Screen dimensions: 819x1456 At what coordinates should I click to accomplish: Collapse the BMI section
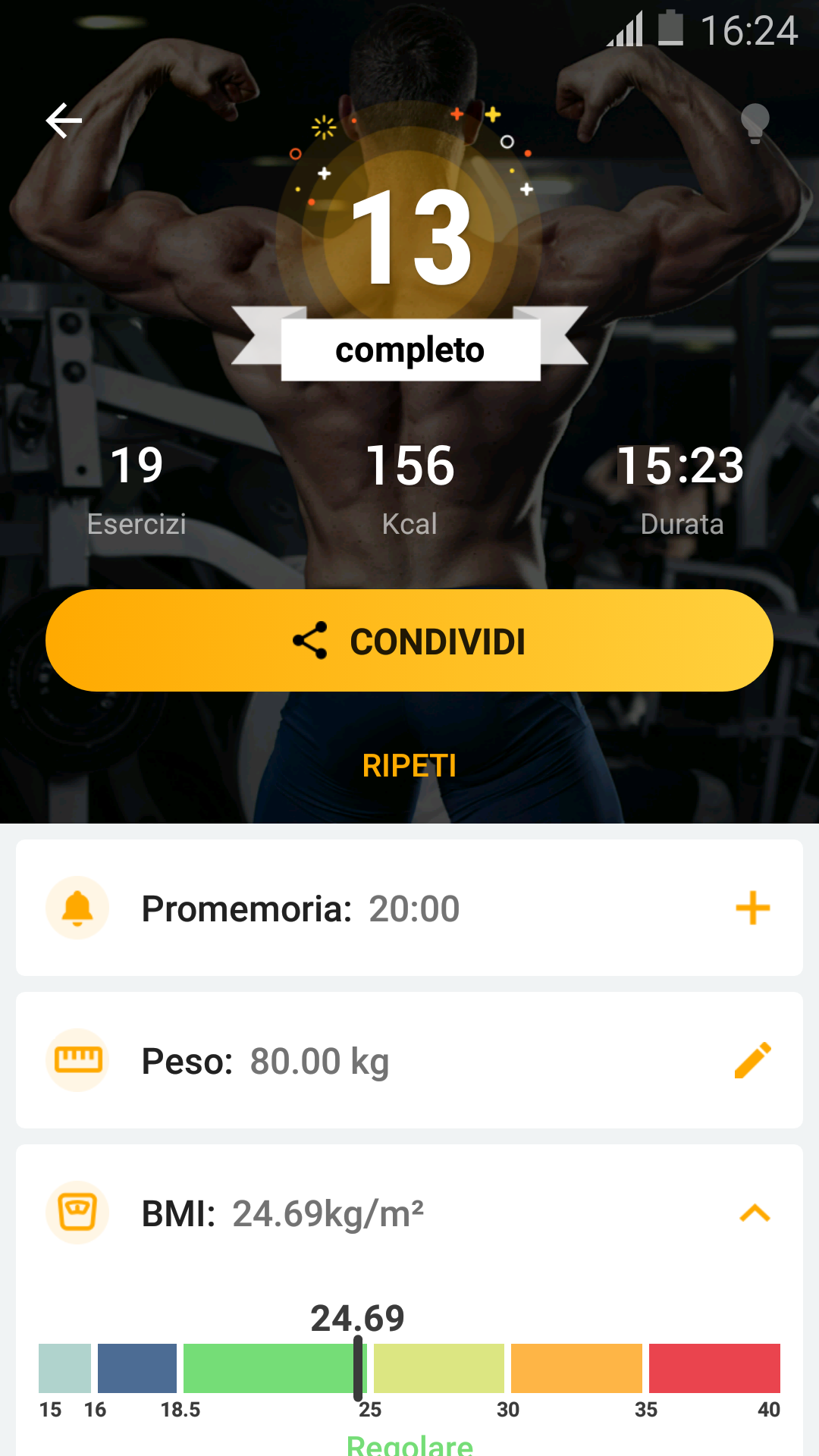click(x=755, y=1213)
